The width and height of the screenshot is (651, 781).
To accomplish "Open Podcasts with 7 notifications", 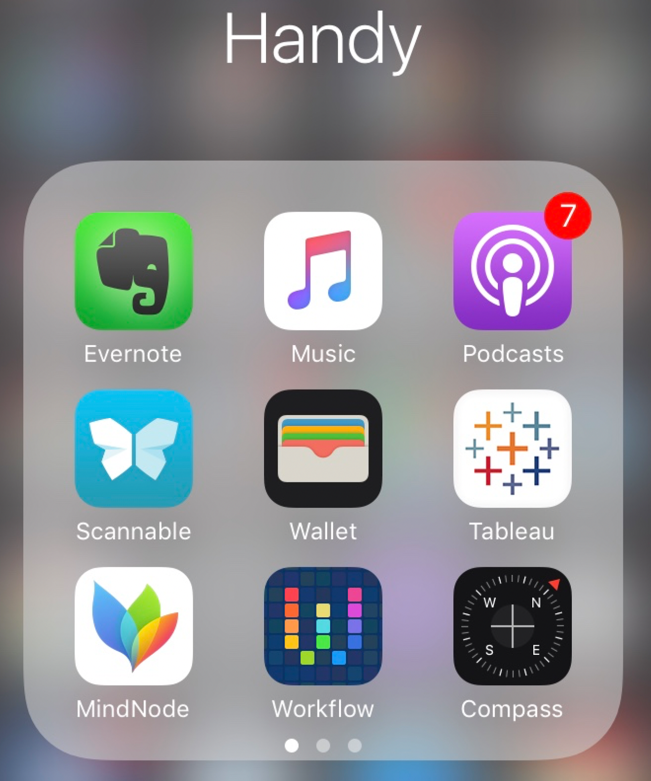I will coord(512,271).
